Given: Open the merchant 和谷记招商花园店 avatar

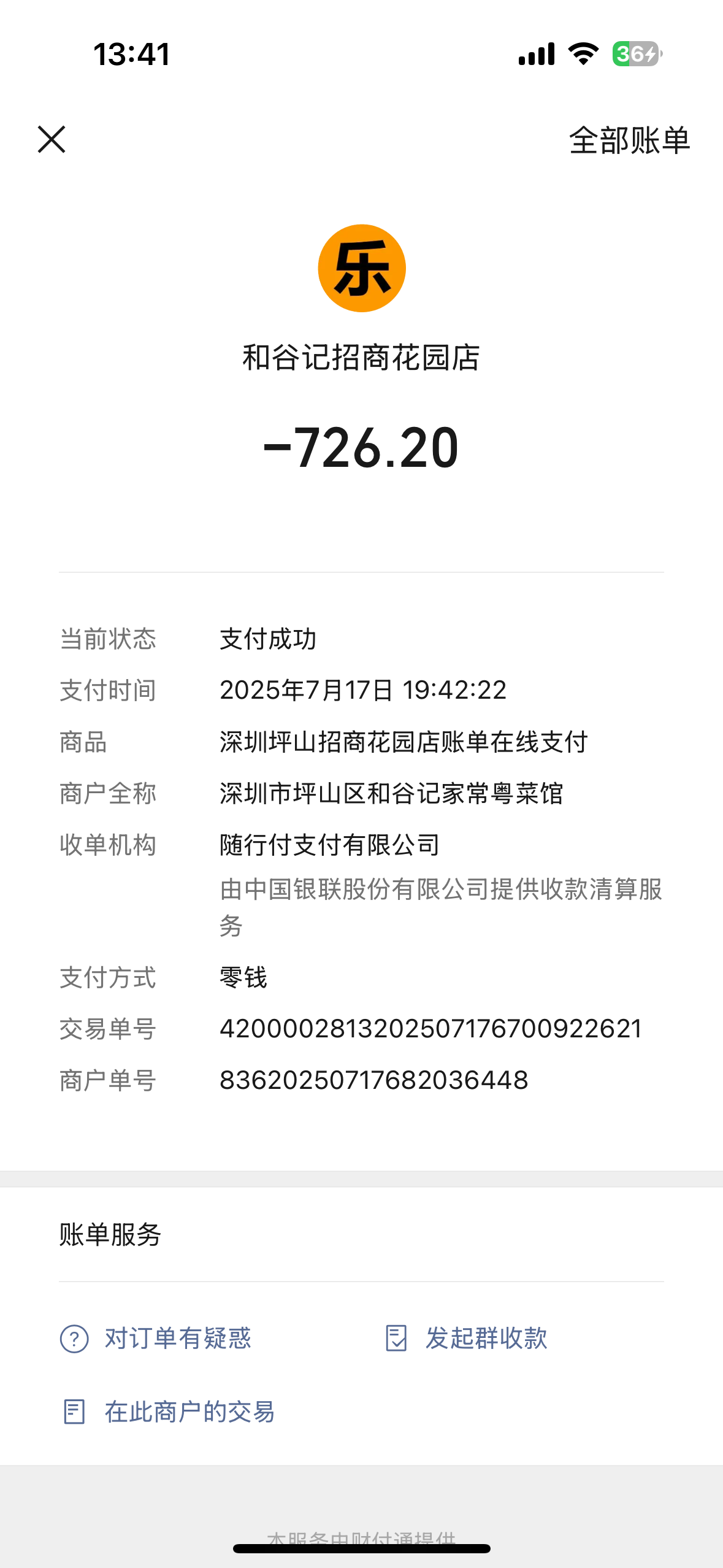Looking at the screenshot, I should pyautogui.click(x=362, y=268).
